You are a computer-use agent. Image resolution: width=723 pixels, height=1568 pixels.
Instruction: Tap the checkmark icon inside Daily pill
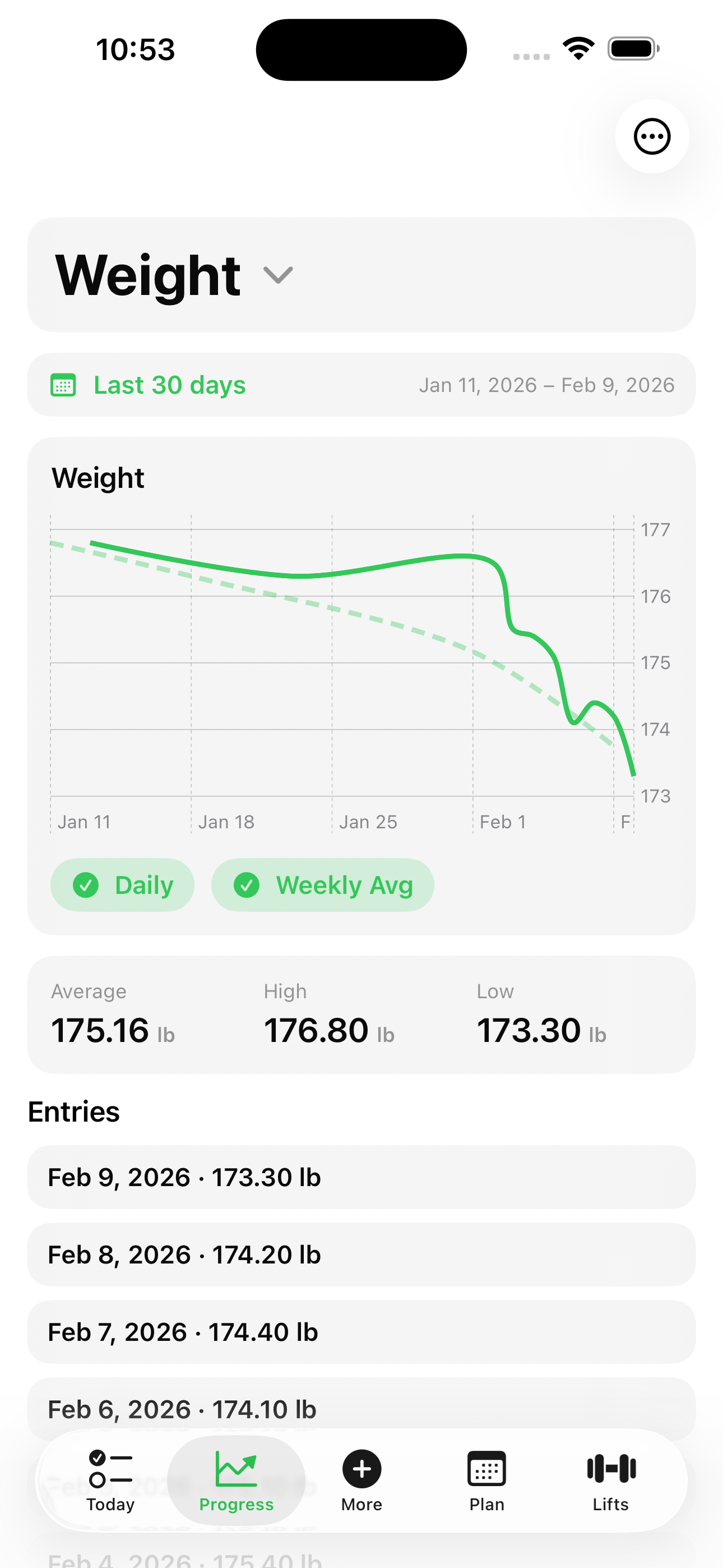click(87, 885)
